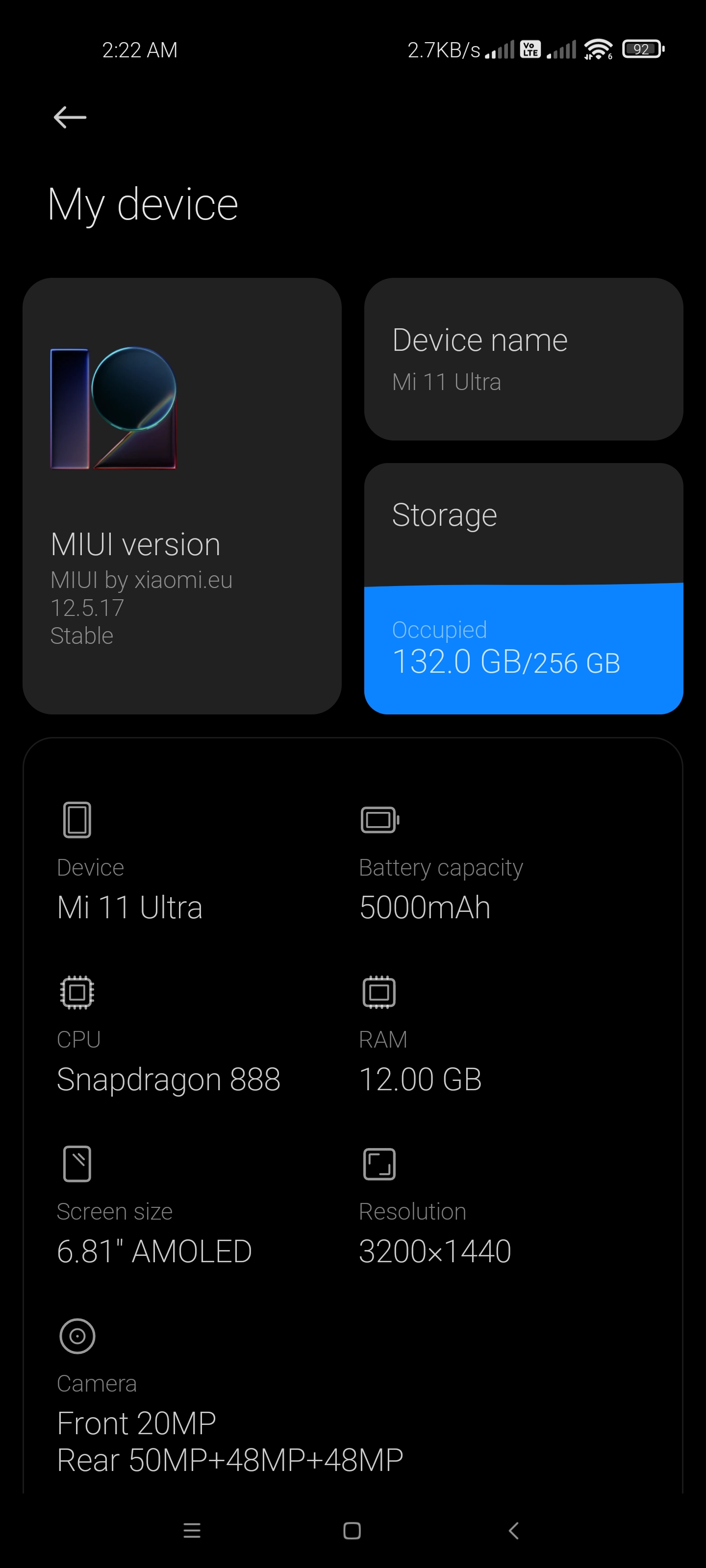Screen dimensions: 706x1568
Task: Open recent apps from the navigation bar
Action: (192, 1530)
